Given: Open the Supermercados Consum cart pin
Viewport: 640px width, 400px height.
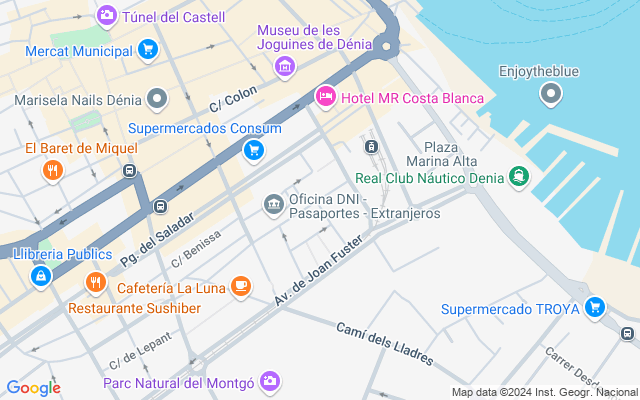Looking at the screenshot, I should click(x=253, y=150).
